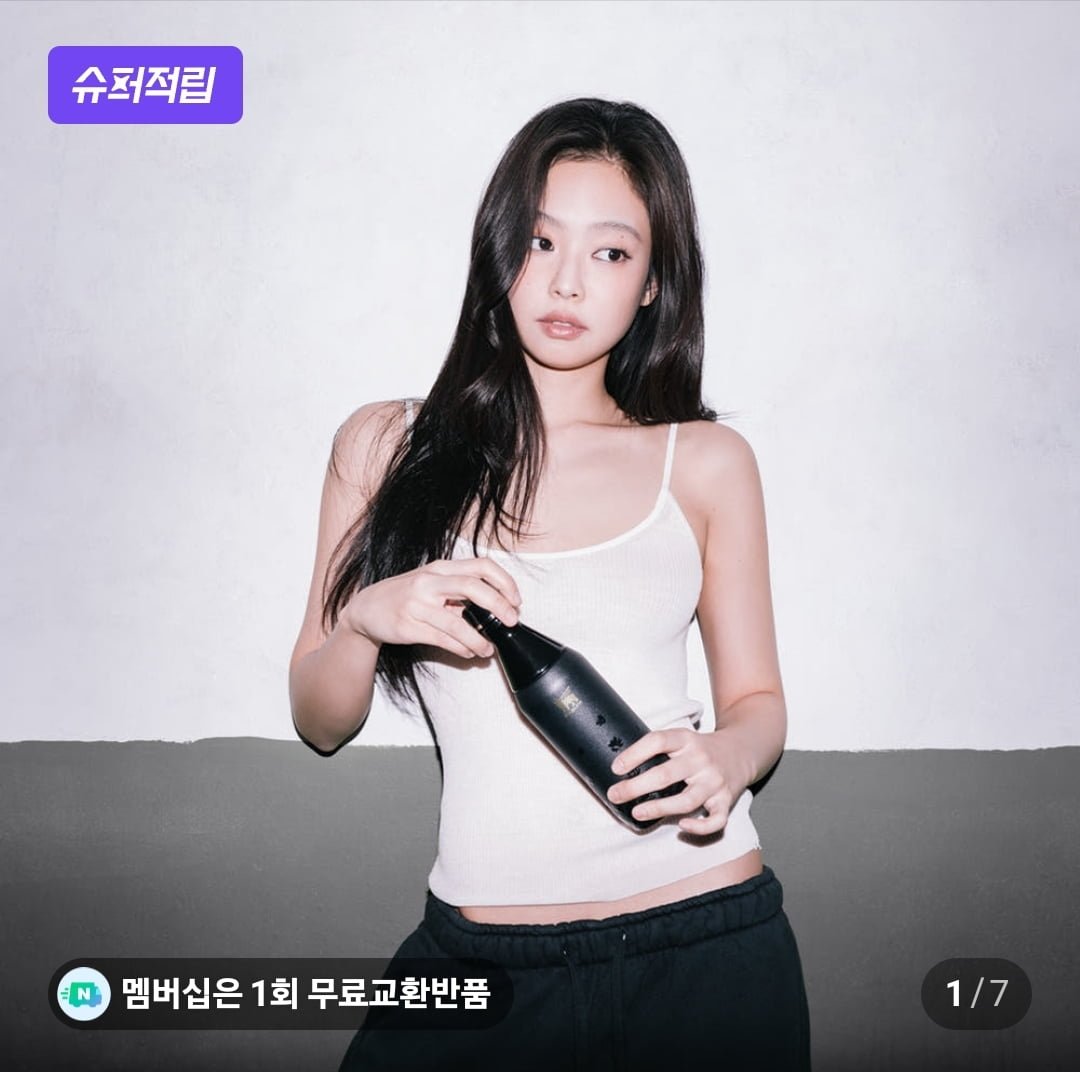This screenshot has height=1072, width=1080.
Task: Tap the 슈퍼적립 badge
Action: [145, 85]
